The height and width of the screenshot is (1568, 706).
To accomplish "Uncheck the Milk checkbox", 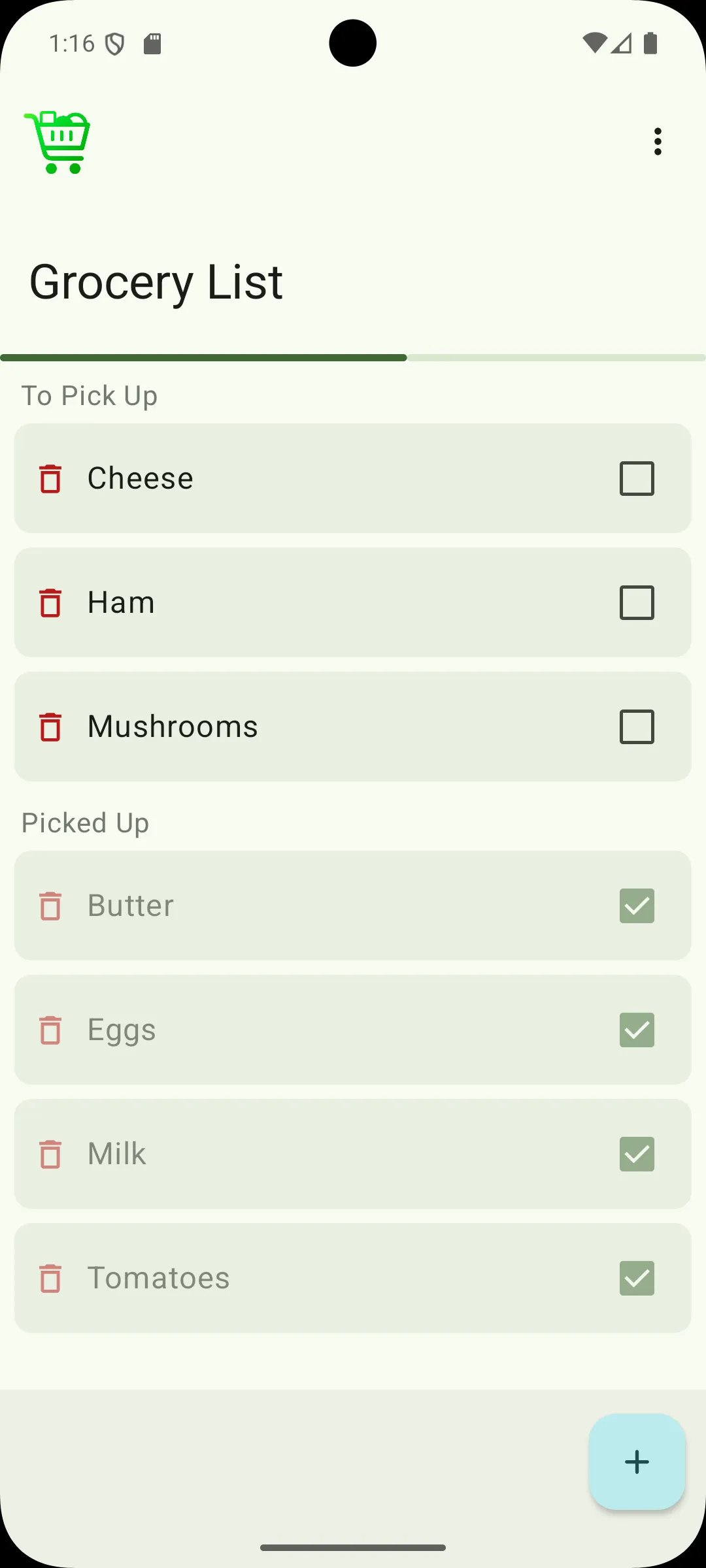I will point(637,1154).
